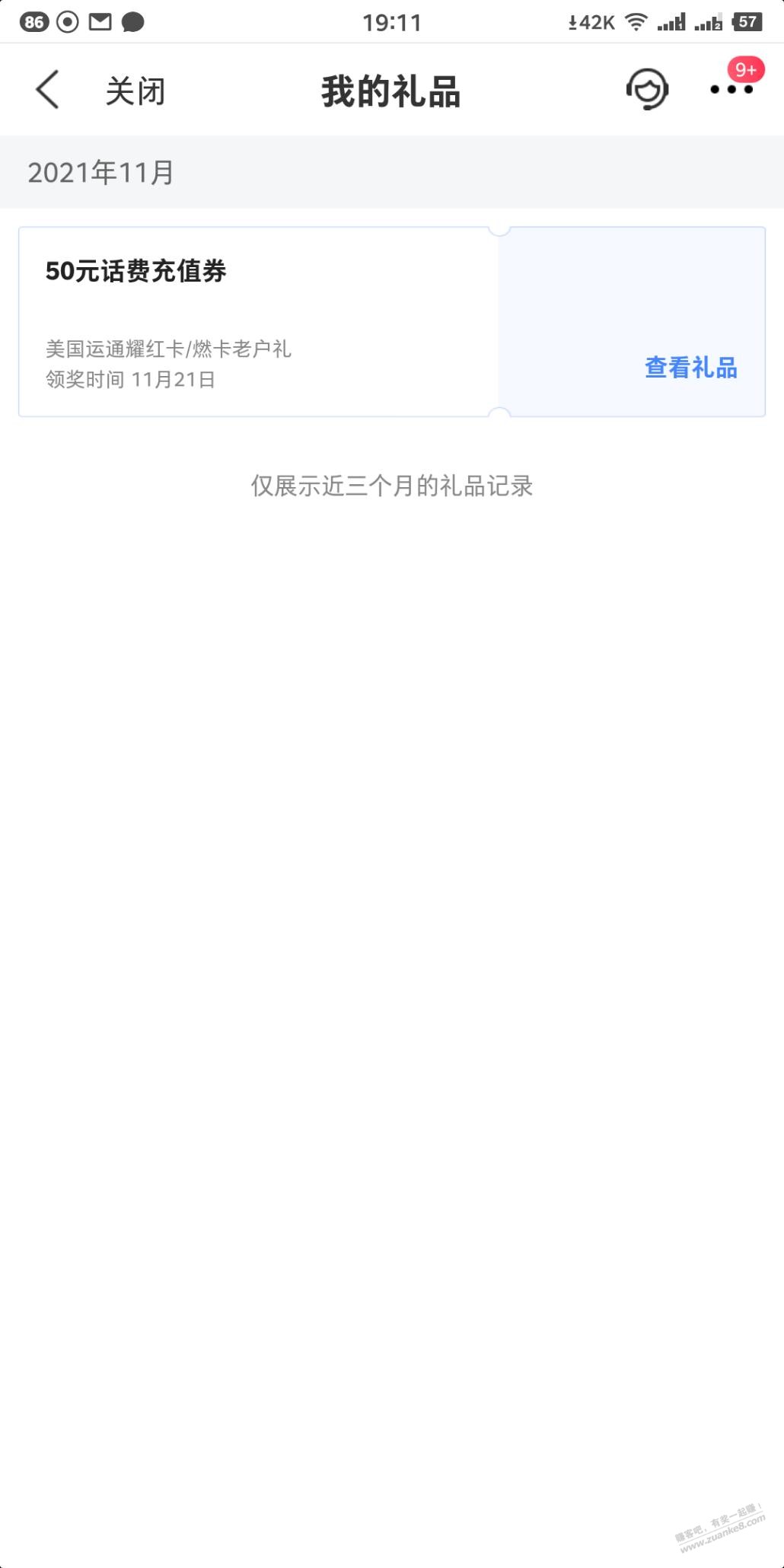Image resolution: width=784 pixels, height=1568 pixels.
Task: Open the 50元话费充值券 card
Action: 392,321
